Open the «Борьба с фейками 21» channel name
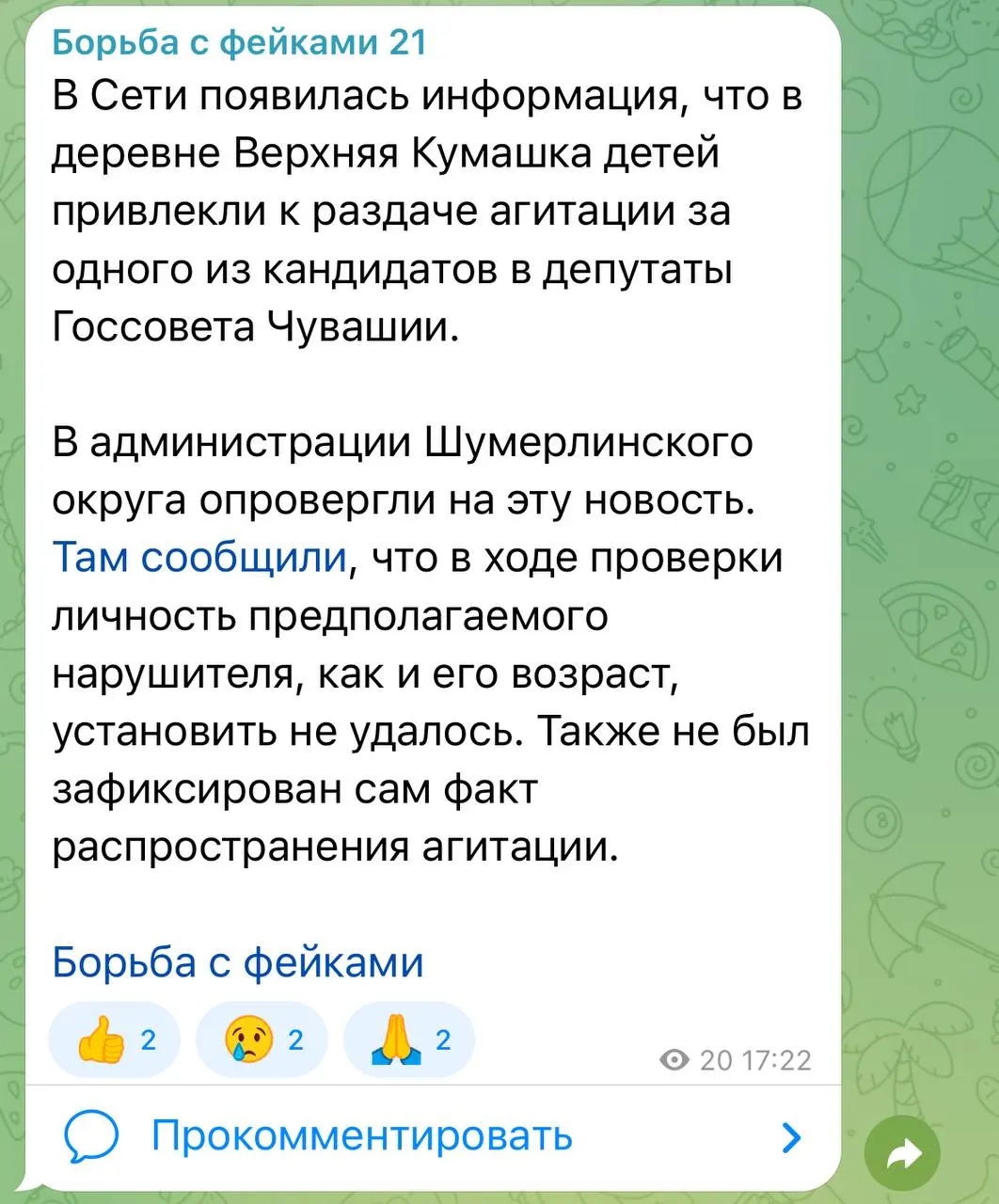 (x=239, y=42)
